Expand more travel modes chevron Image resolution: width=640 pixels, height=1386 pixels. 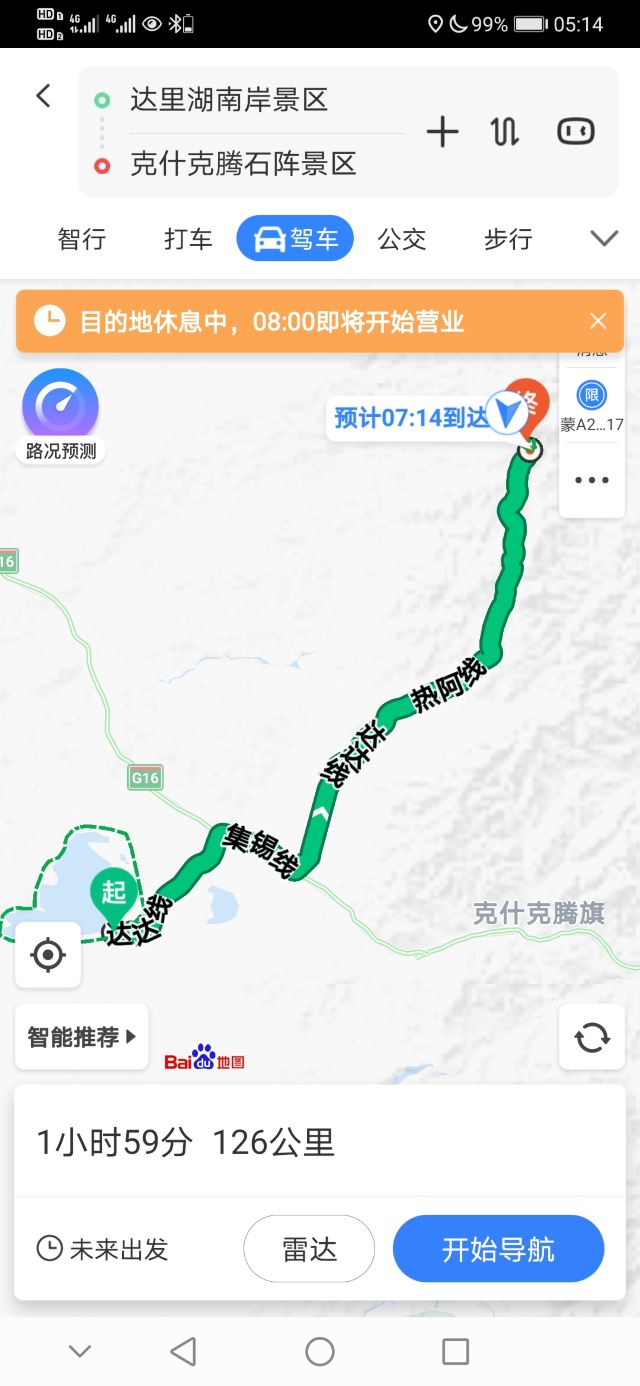[x=604, y=239]
